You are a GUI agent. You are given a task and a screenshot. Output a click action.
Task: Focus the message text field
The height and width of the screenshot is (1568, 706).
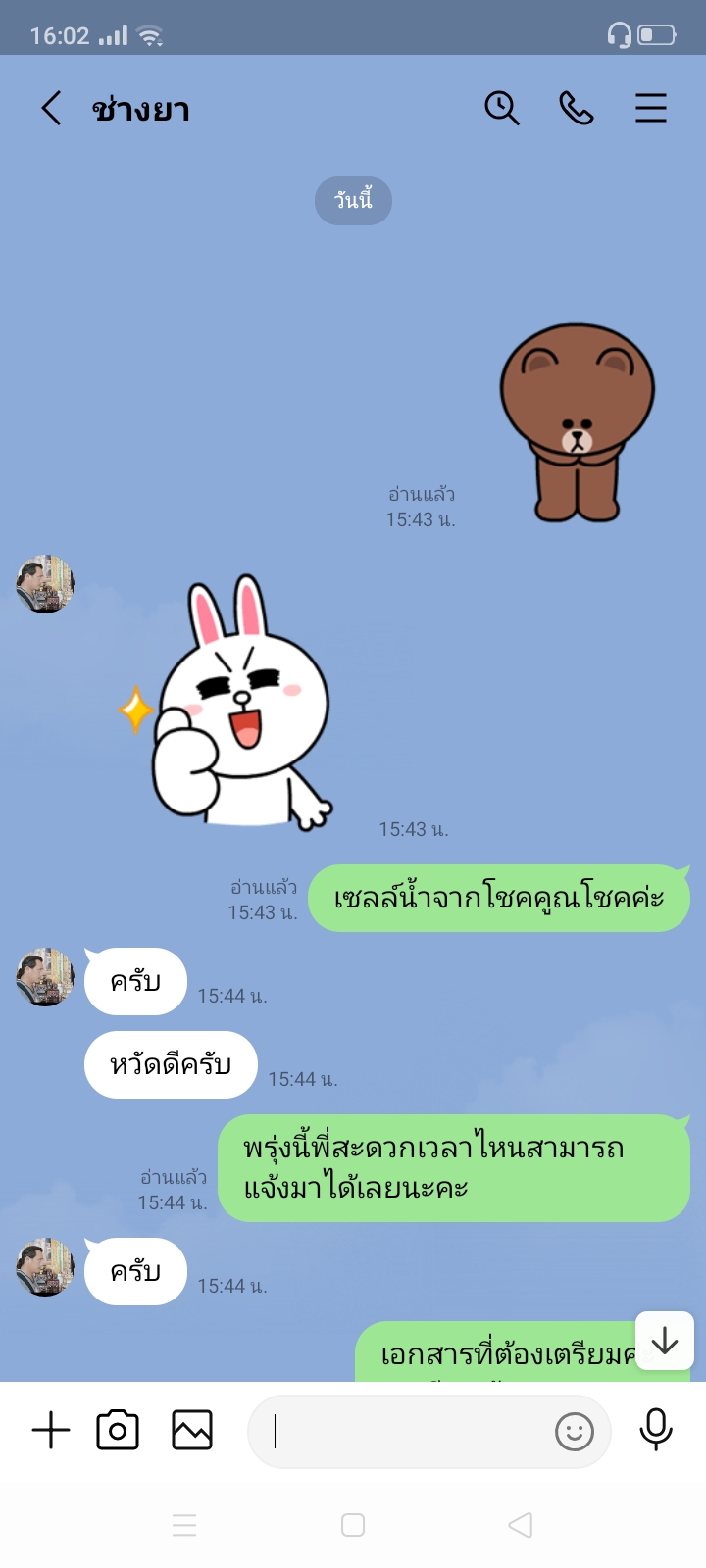(402, 1432)
